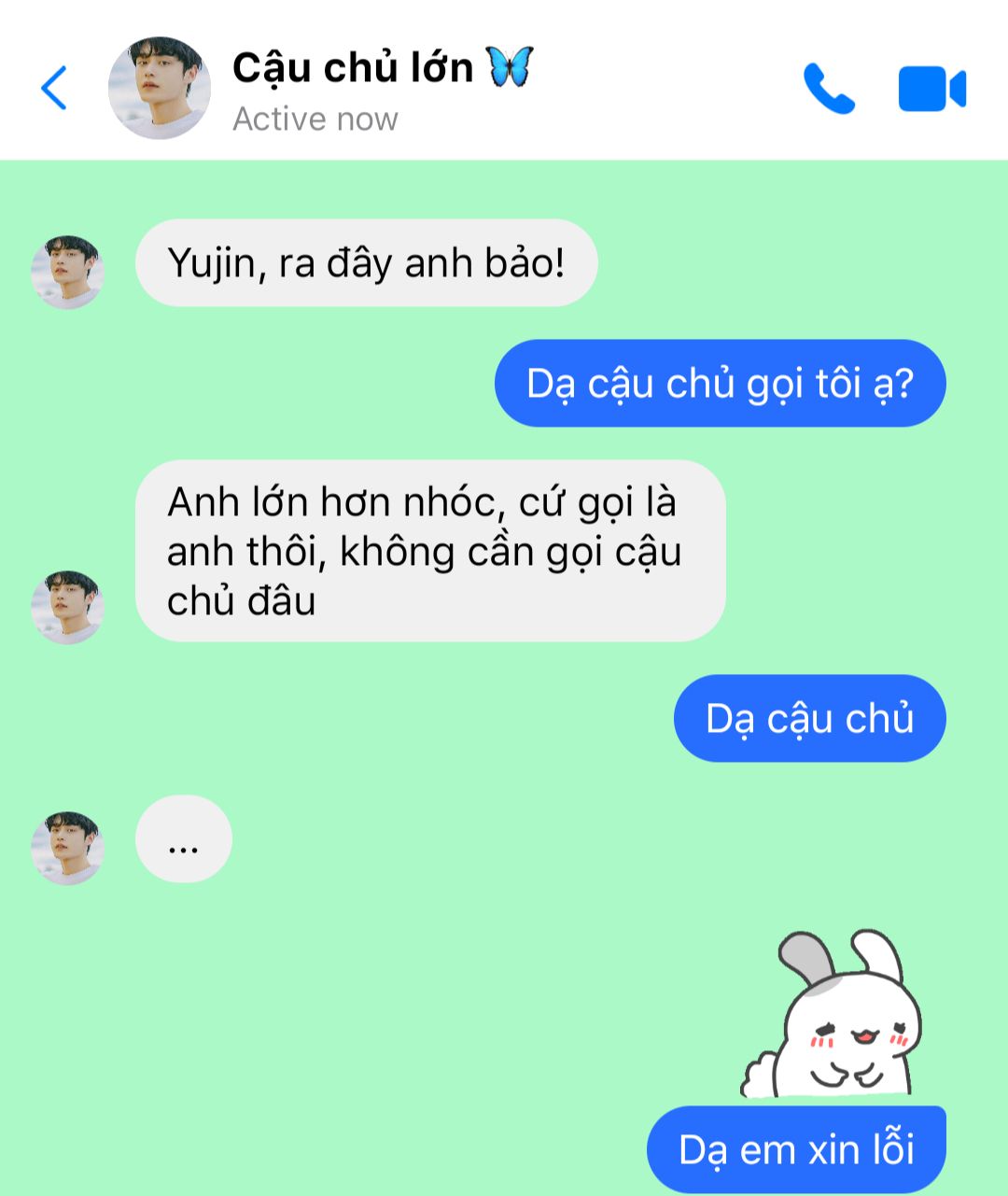Go back to the chat list

[54, 89]
